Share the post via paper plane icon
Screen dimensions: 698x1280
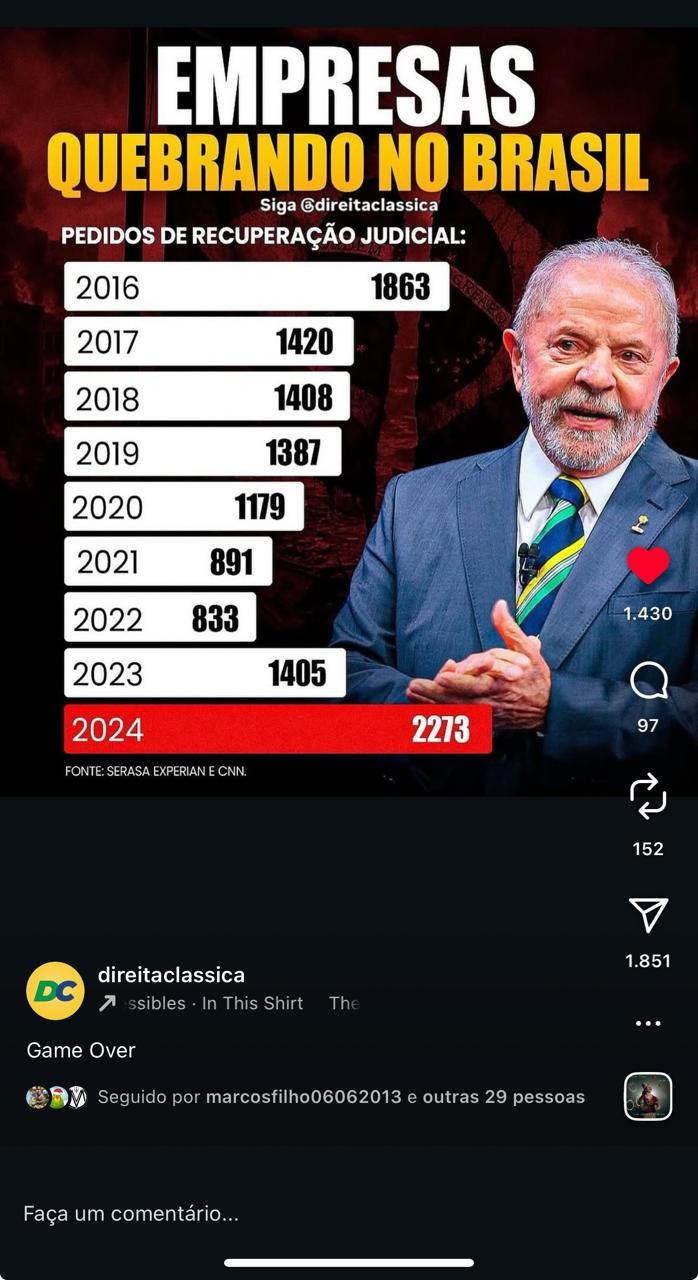tap(648, 914)
